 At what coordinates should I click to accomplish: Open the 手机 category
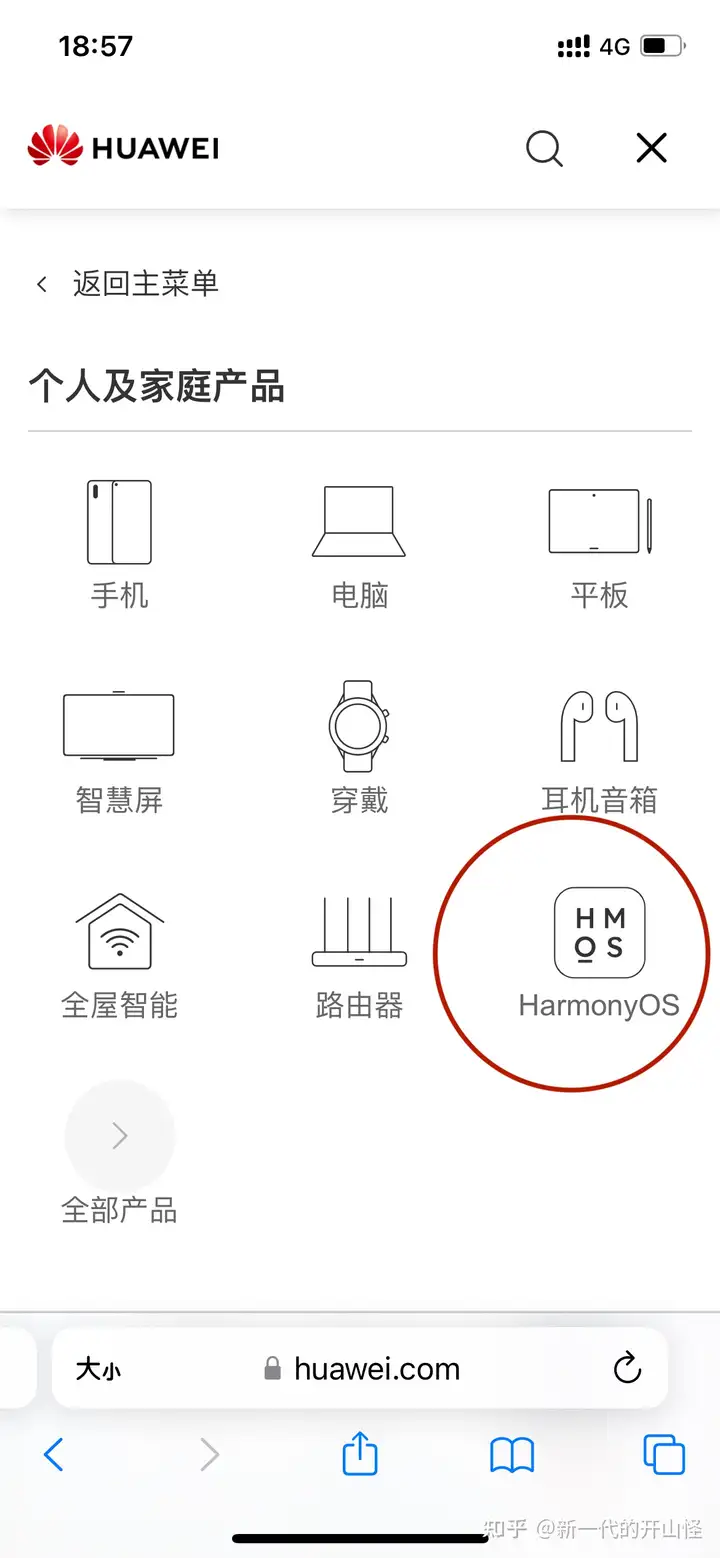coord(119,543)
